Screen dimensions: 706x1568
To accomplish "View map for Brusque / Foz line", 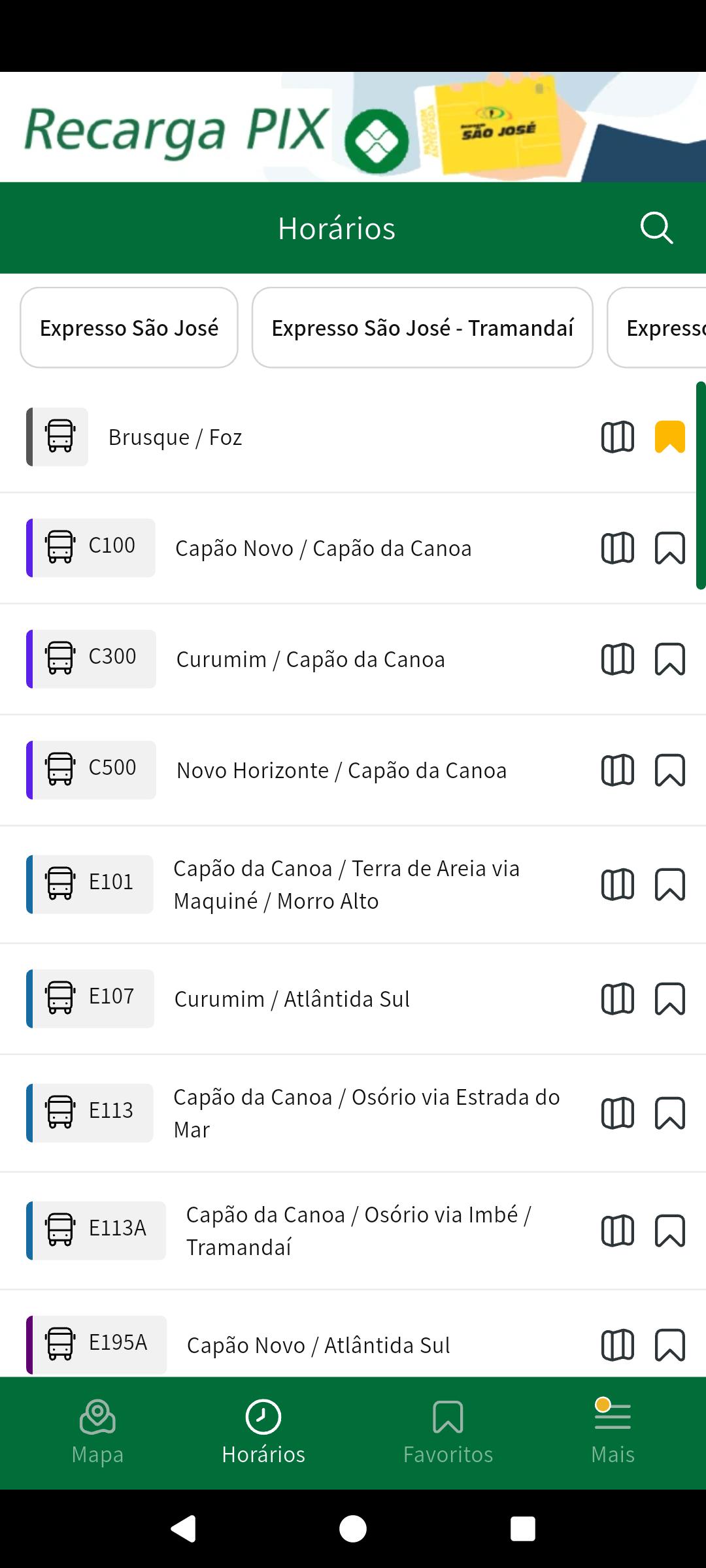I will point(617,437).
